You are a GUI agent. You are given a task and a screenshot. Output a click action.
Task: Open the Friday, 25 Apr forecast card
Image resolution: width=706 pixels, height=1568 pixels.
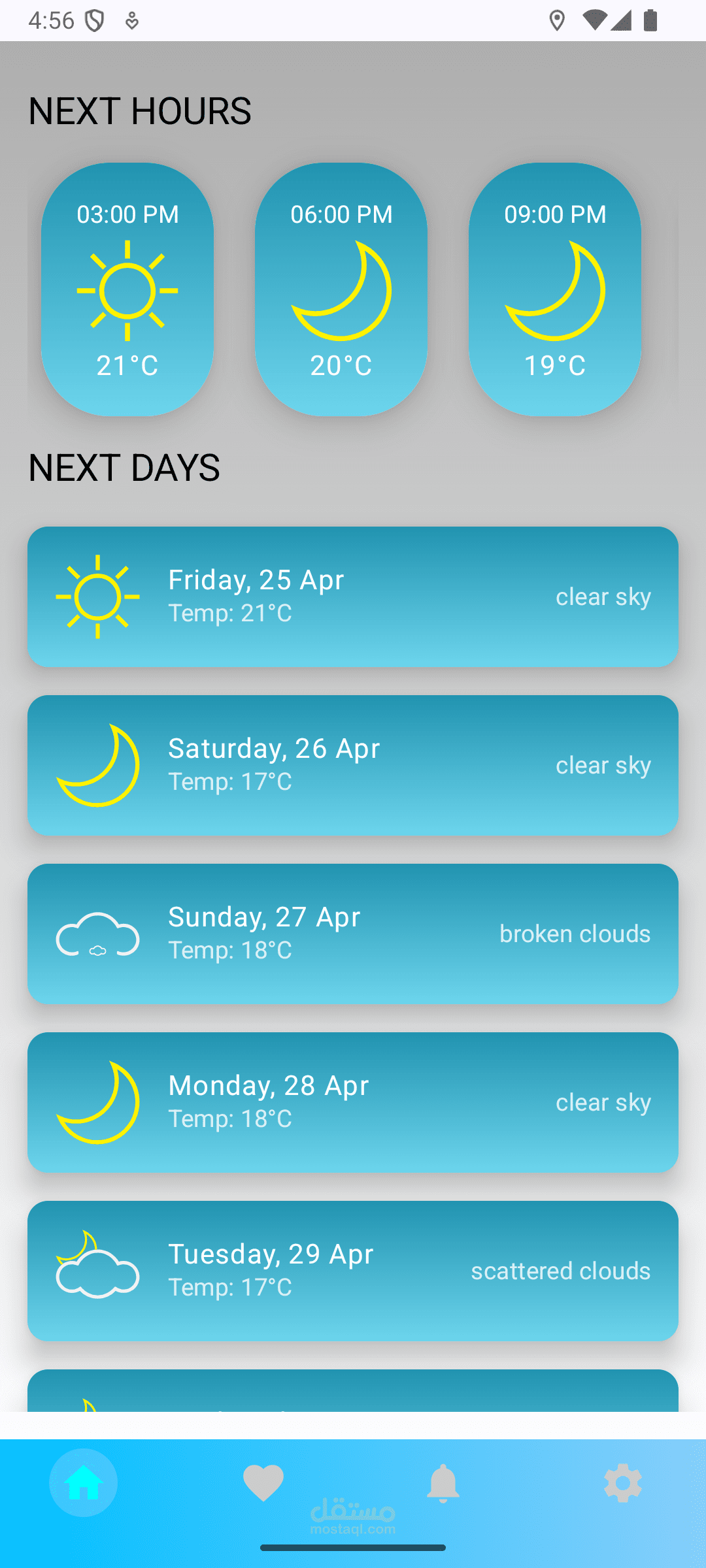point(353,596)
